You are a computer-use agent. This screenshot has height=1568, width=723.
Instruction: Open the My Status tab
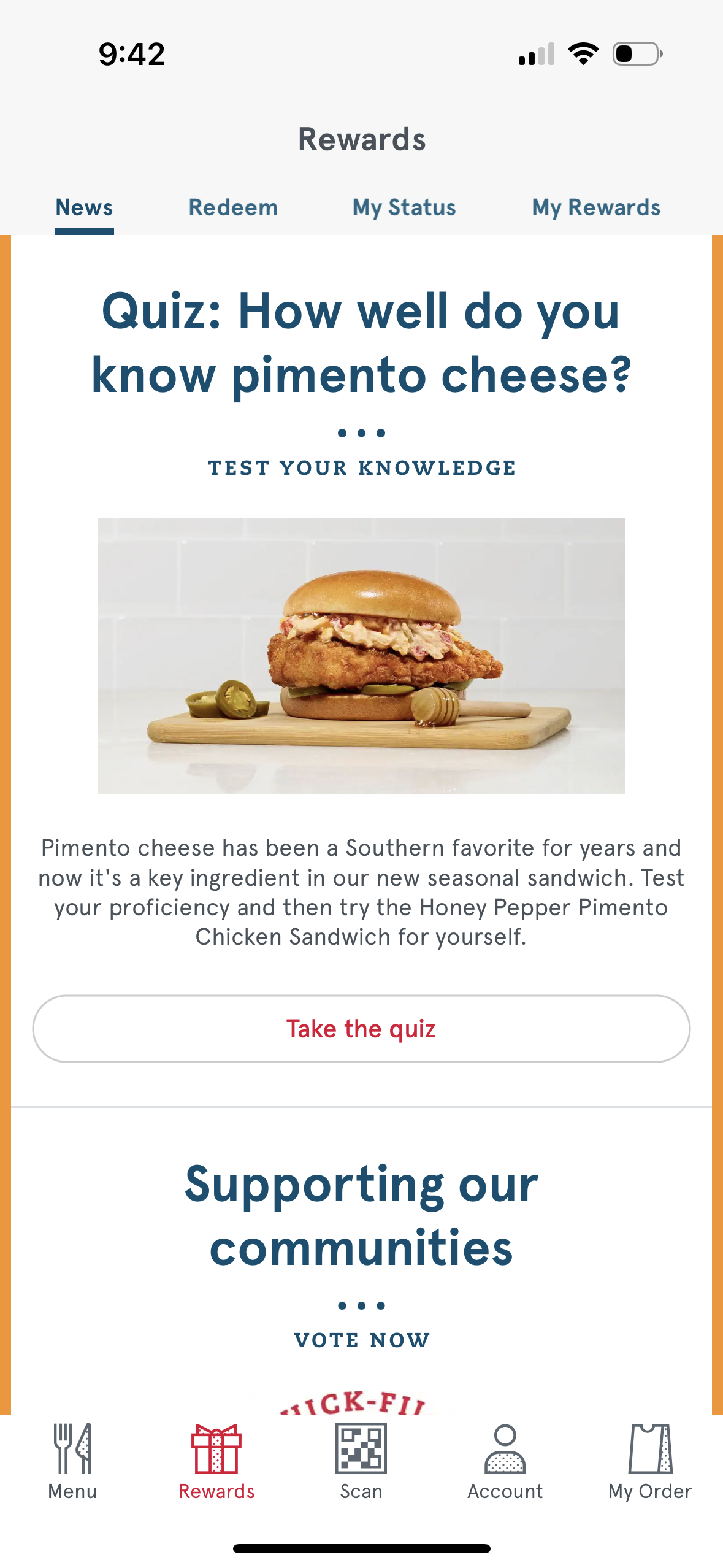404,208
